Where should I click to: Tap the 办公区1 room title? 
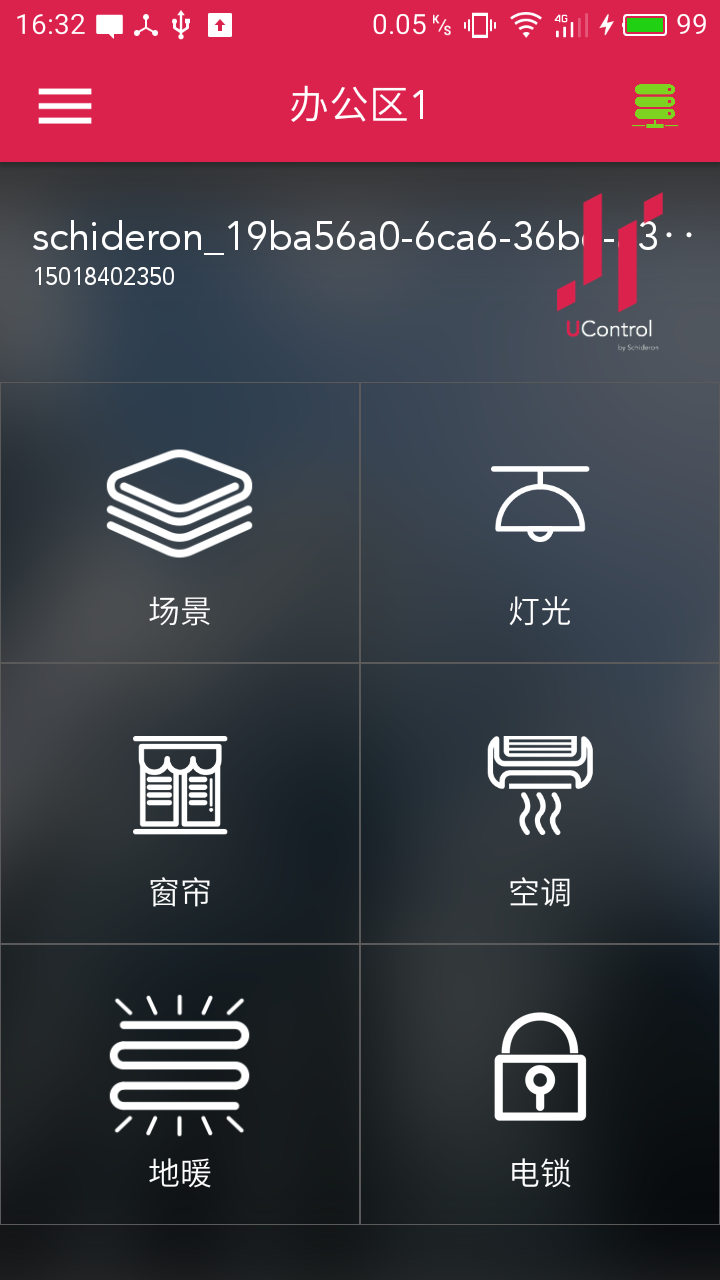[x=360, y=105]
